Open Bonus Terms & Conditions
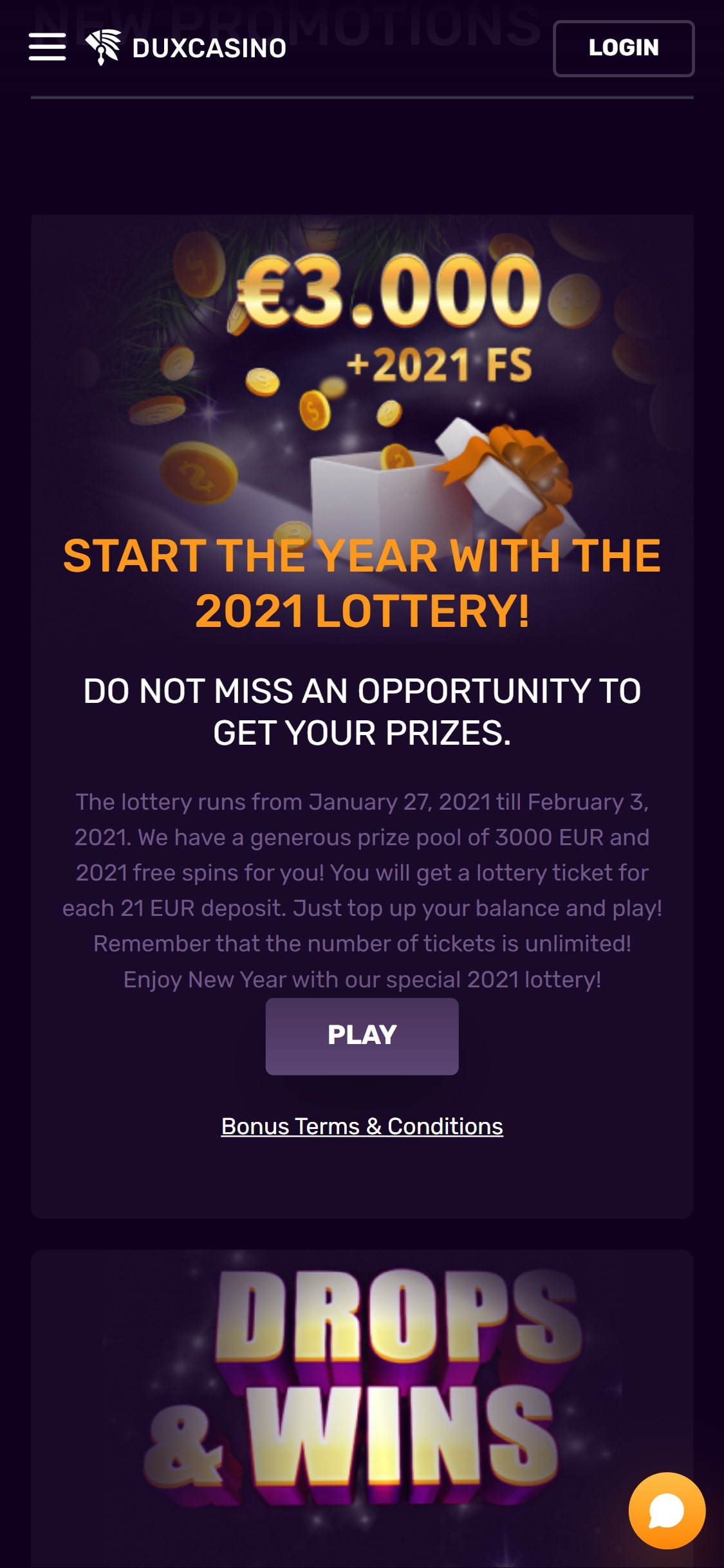Image resolution: width=724 pixels, height=1568 pixels. [362, 1126]
